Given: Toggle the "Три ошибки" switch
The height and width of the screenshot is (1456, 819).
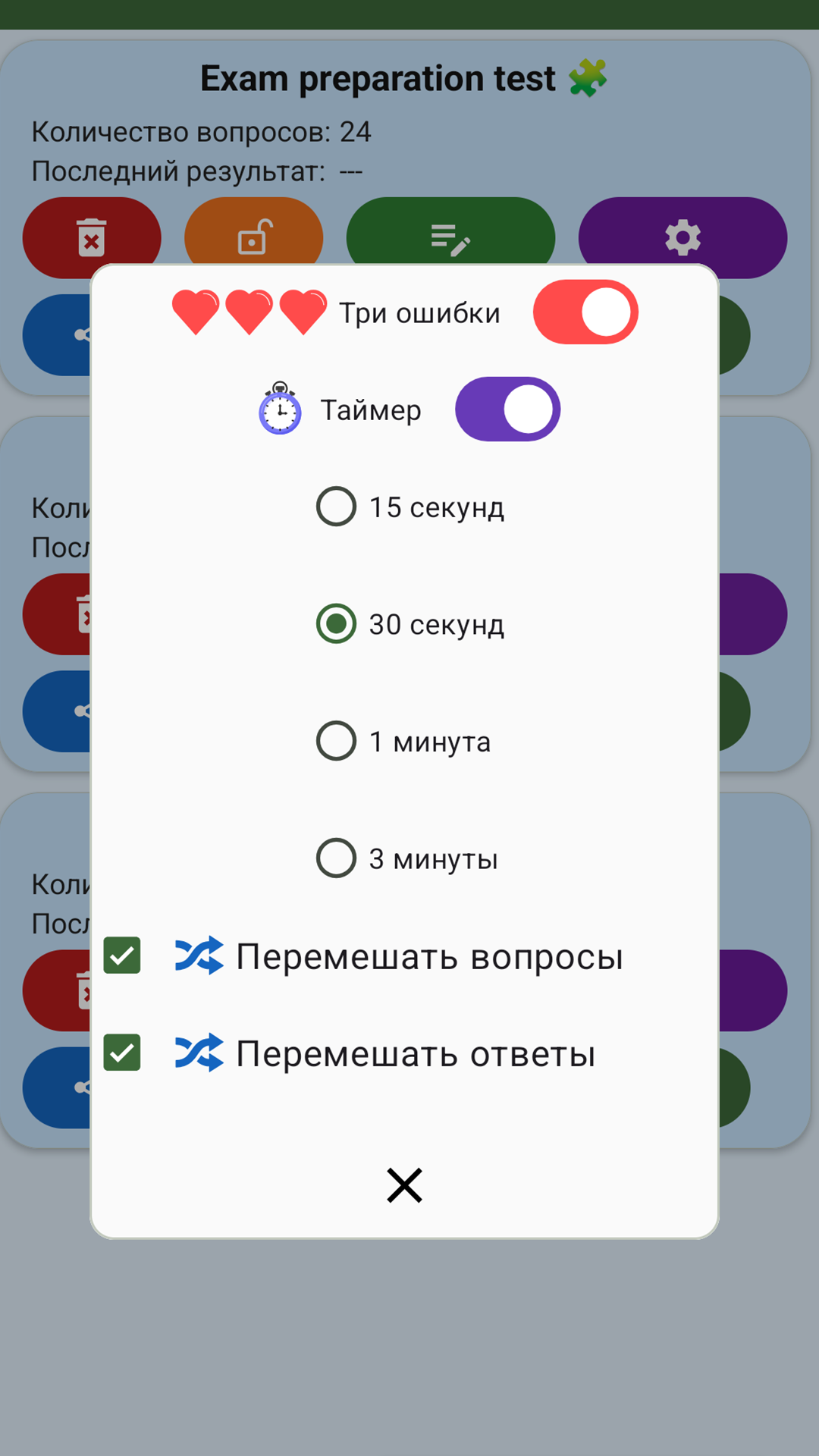Looking at the screenshot, I should (585, 312).
